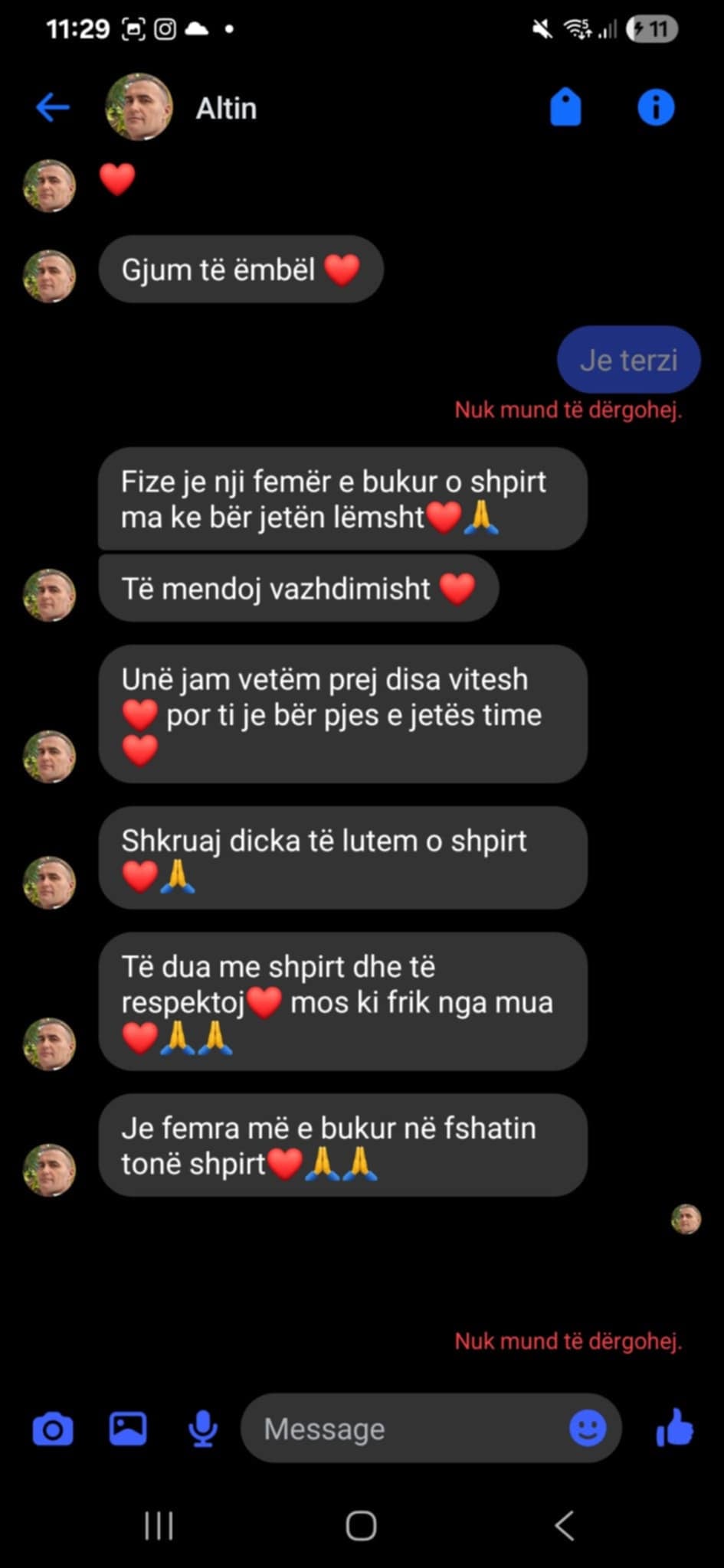Viewport: 724px width, 1568px height.
Task: Open Altin's profile from the header
Action: pyautogui.click(x=225, y=109)
